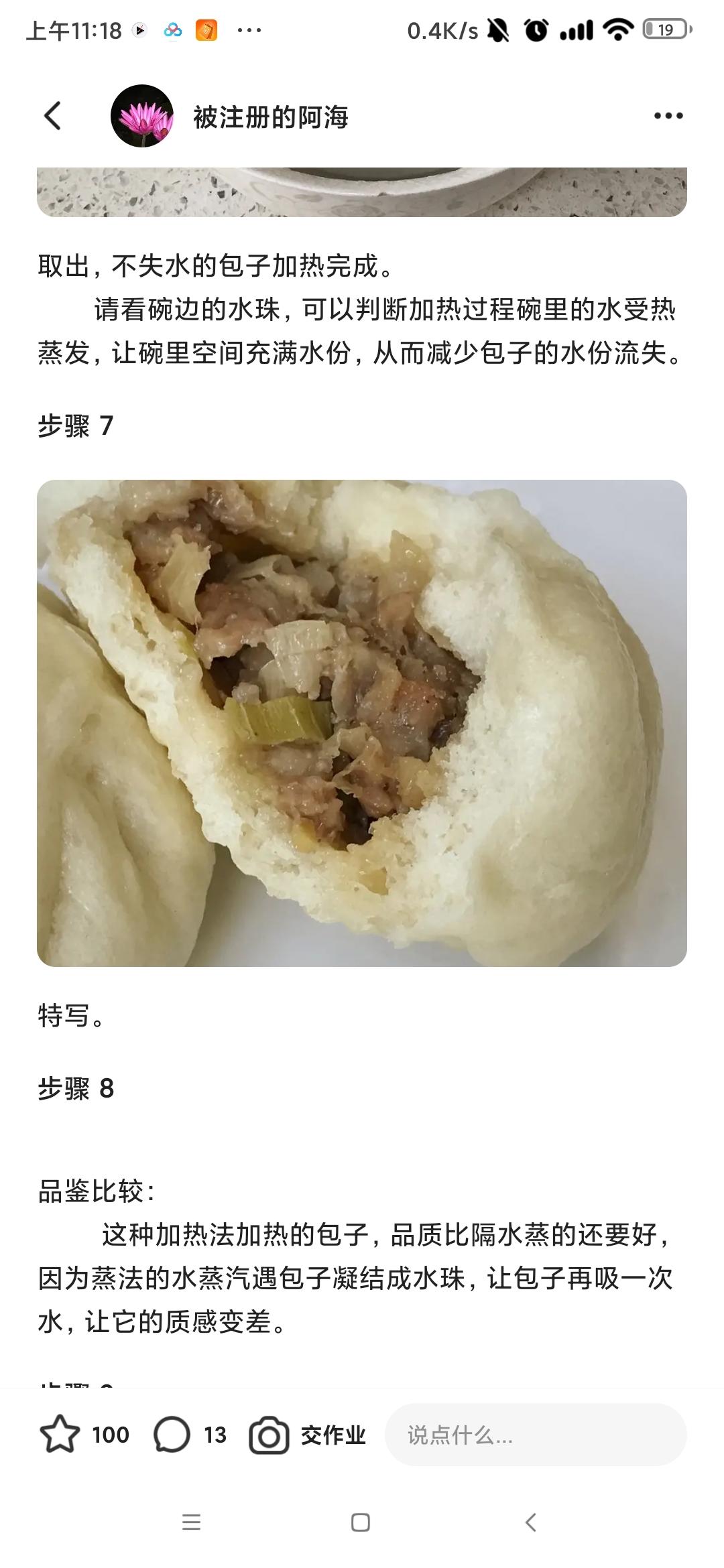The width and height of the screenshot is (724, 1568).
Task: Open recent apps from the navigation bar
Action: (x=192, y=1522)
